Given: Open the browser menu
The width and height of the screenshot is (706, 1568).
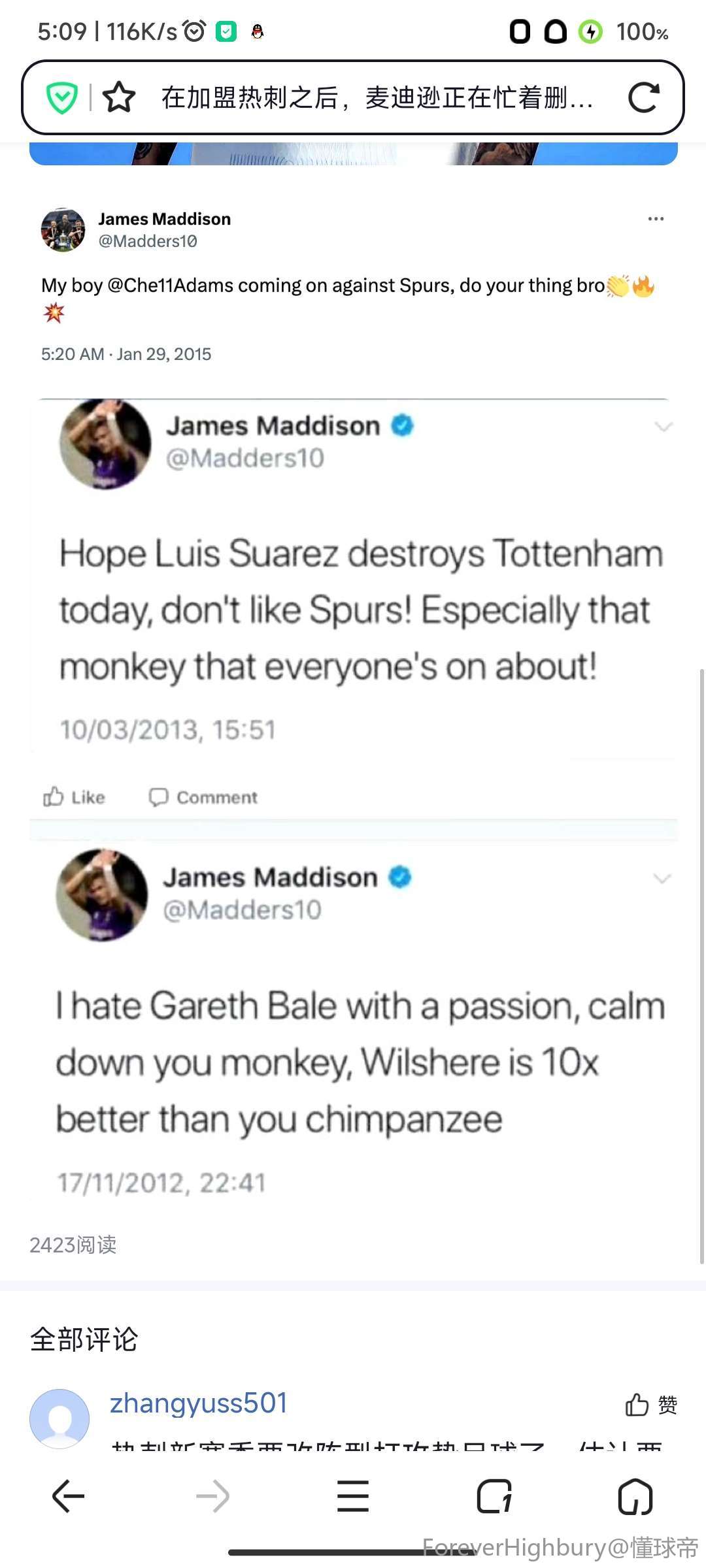Looking at the screenshot, I should coord(353,1496).
